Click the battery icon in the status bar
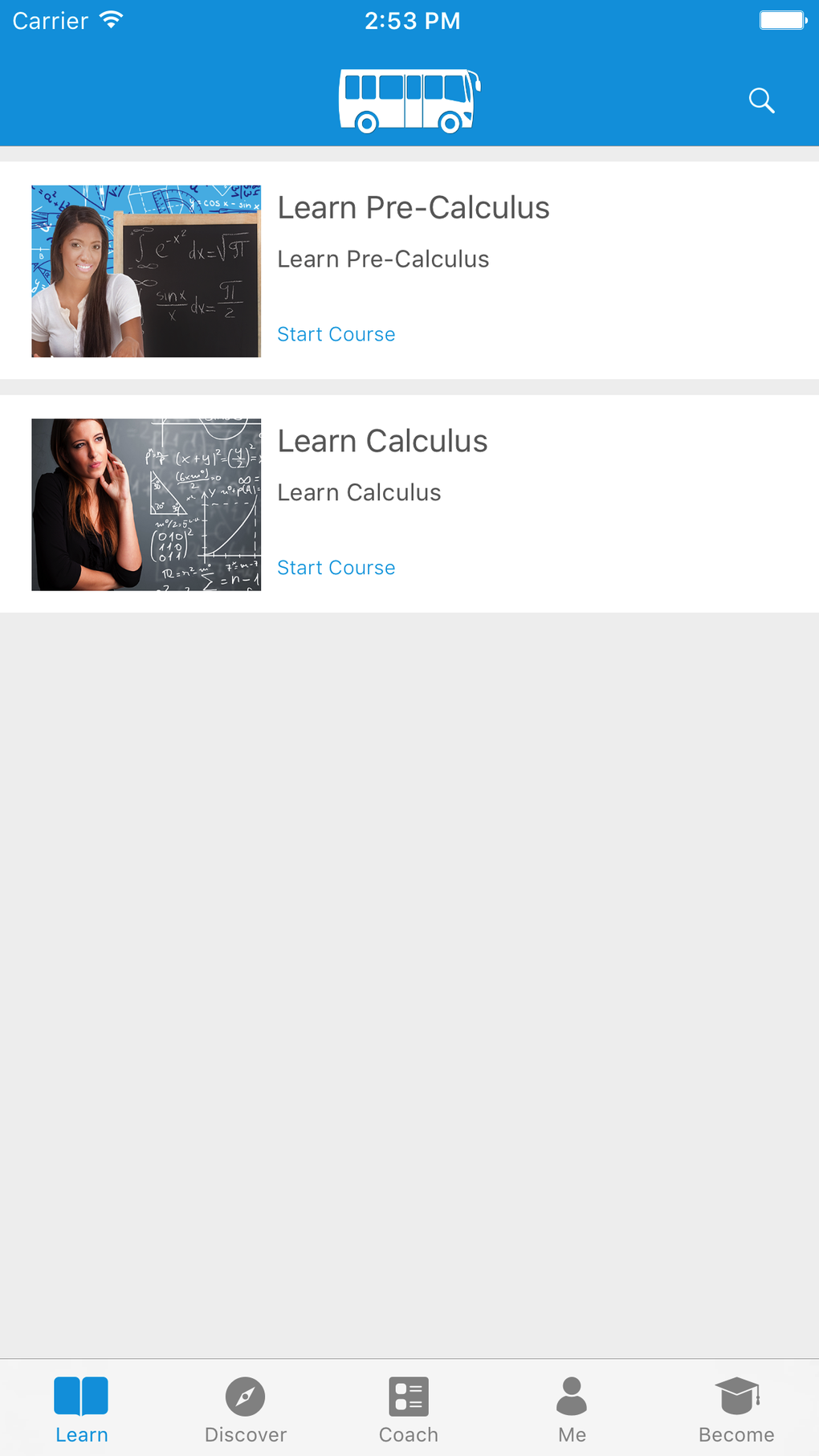 (780, 19)
